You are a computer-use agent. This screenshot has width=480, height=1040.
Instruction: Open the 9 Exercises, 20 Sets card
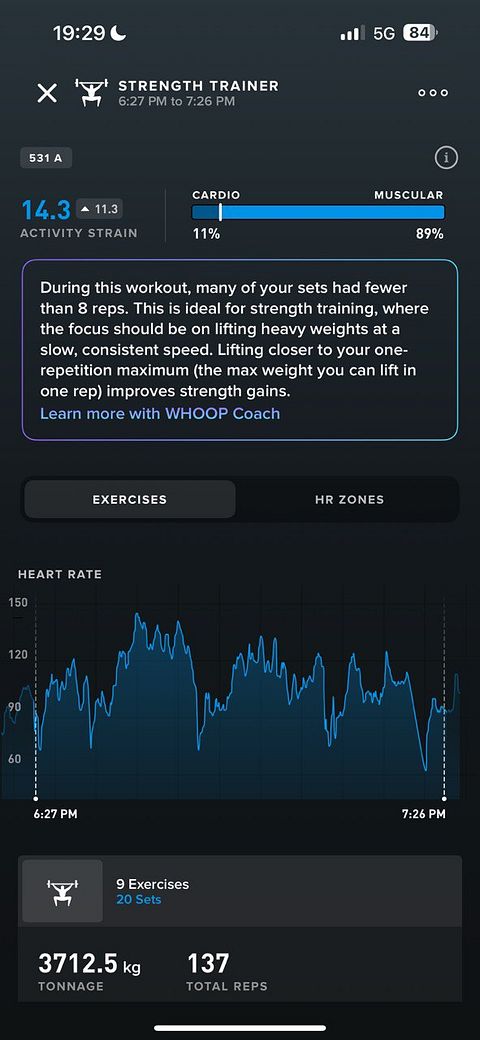click(x=240, y=891)
